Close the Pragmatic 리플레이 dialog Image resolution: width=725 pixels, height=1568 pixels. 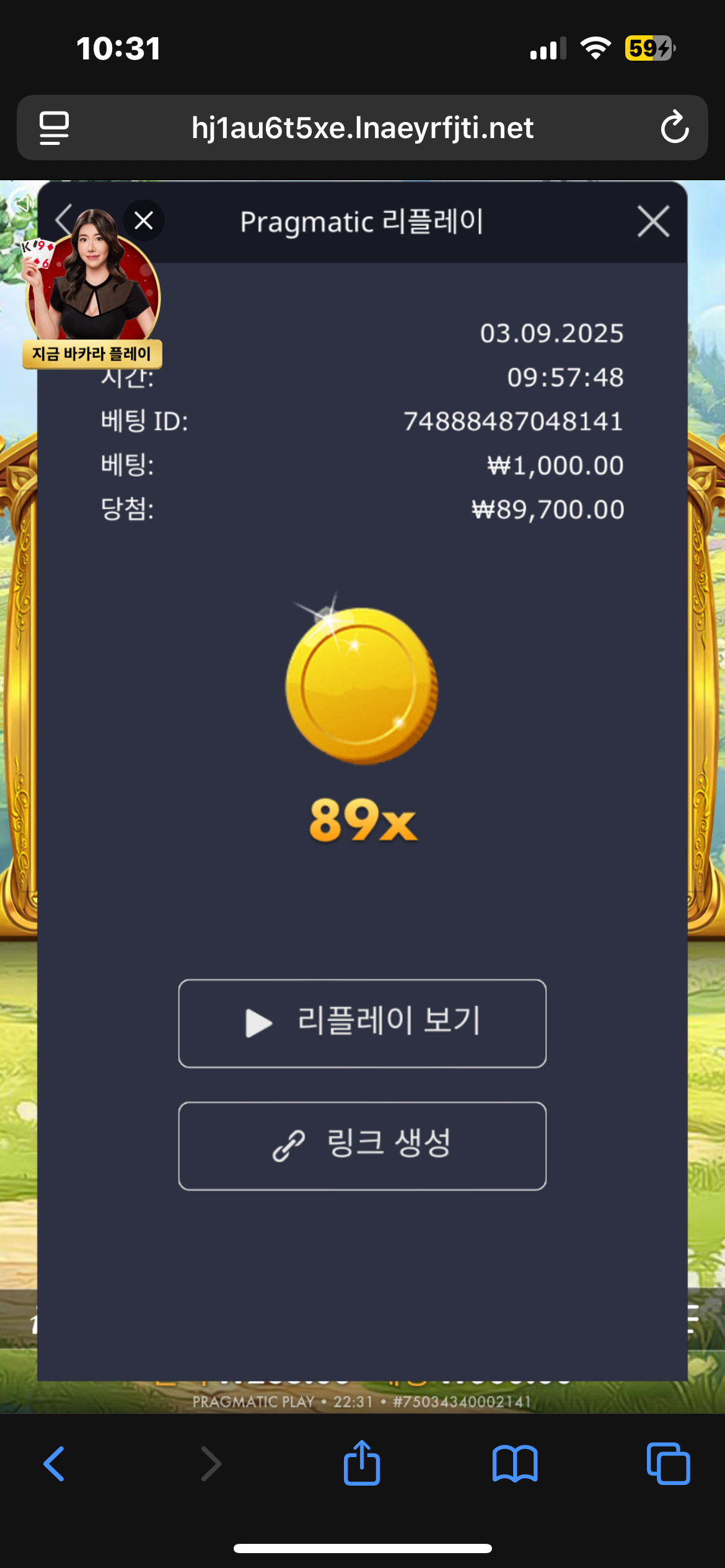pos(654,222)
